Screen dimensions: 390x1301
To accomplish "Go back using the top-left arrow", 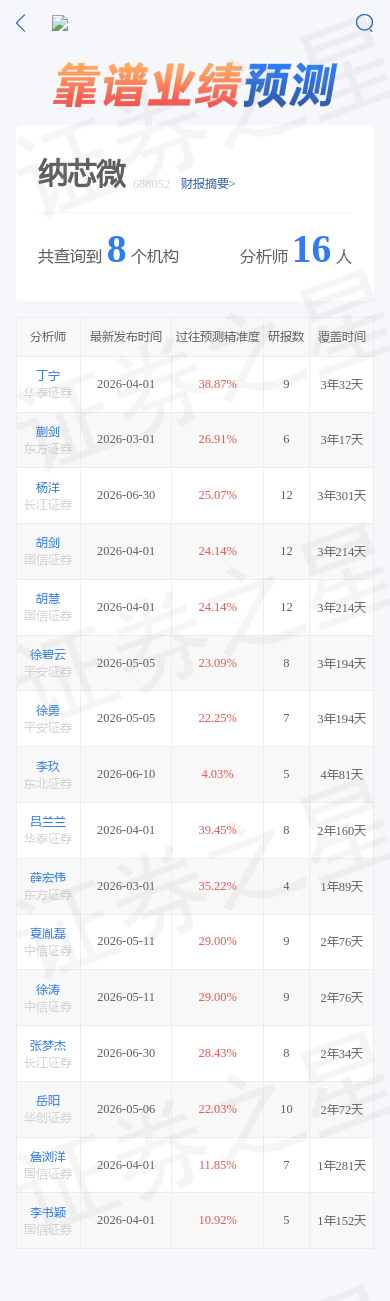I will point(21,23).
